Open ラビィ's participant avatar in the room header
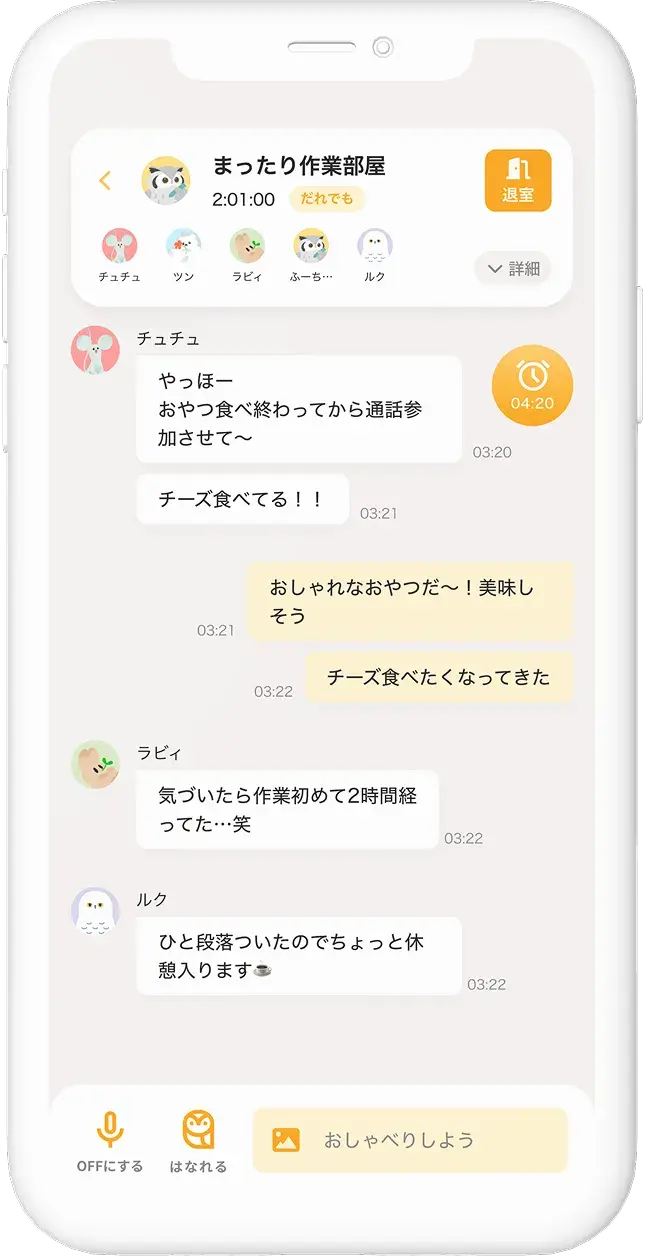The width and height of the screenshot is (646, 1256). 246,246
